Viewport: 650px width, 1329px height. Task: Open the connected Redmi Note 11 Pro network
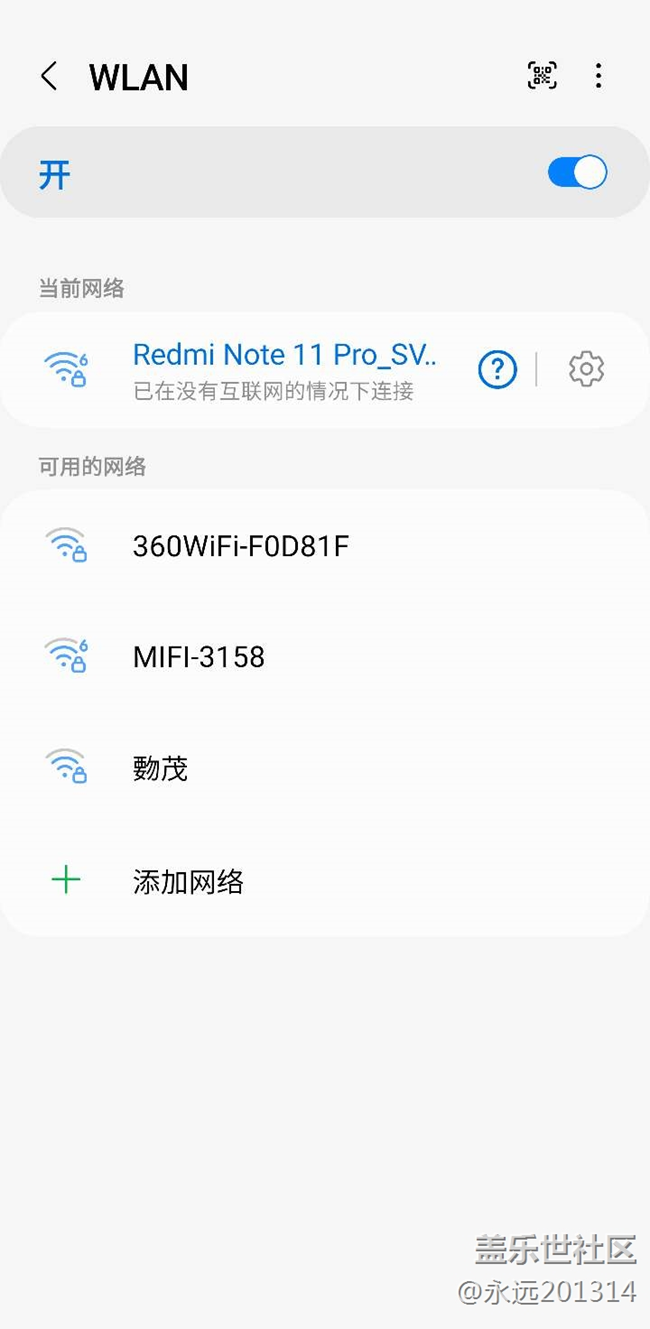(x=284, y=369)
